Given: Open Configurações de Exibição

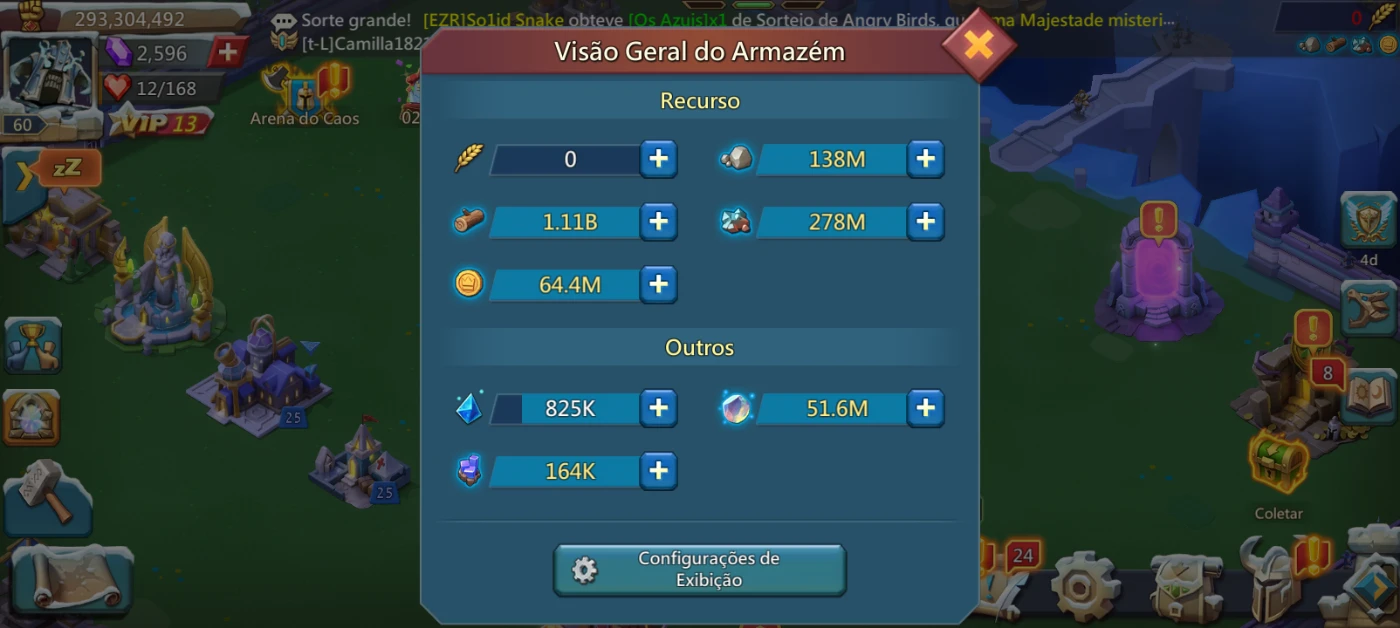Looking at the screenshot, I should (699, 570).
